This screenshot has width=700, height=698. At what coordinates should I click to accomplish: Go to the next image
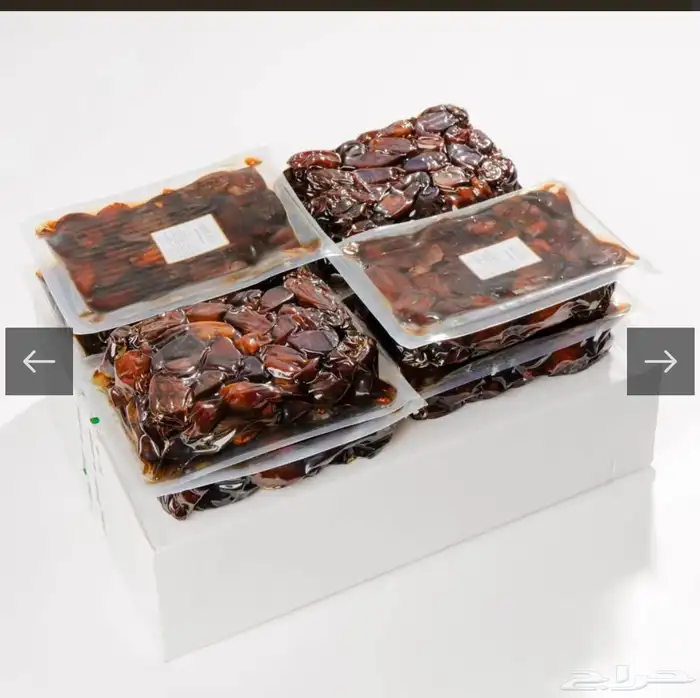(660, 361)
